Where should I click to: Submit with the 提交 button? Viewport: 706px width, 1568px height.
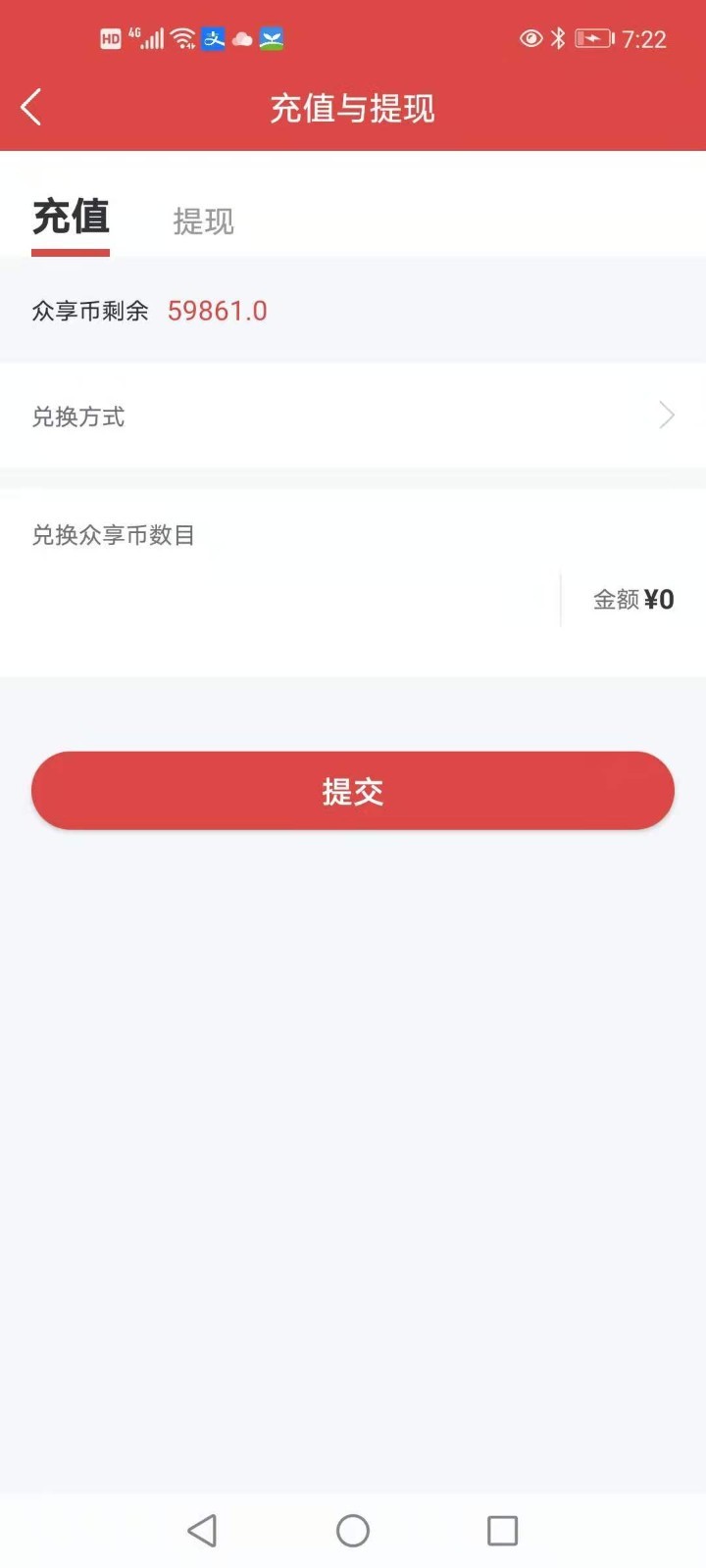353,791
